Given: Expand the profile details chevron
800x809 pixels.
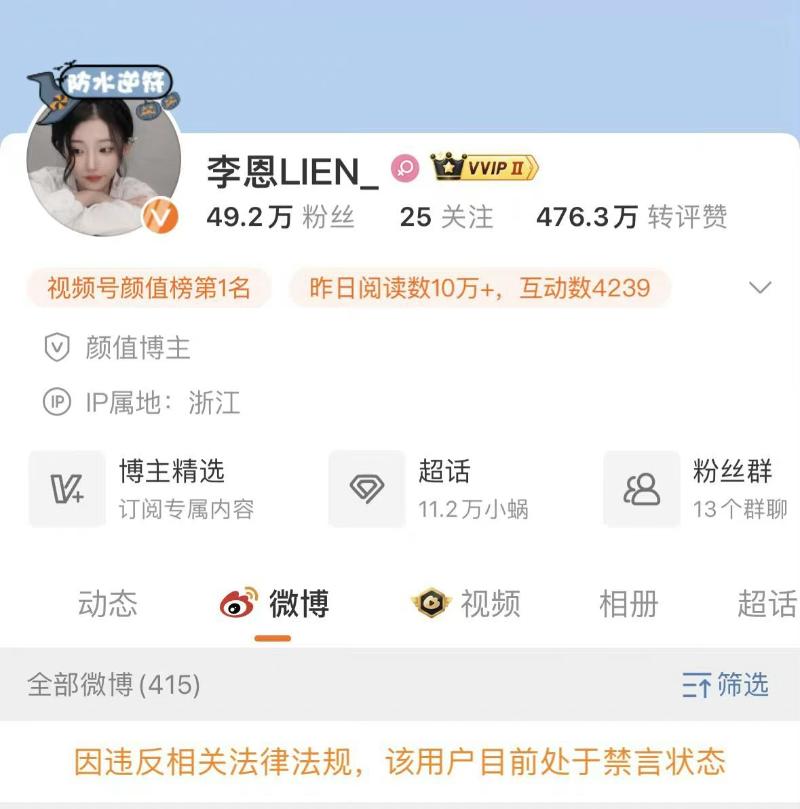Looking at the screenshot, I should pos(760,288).
